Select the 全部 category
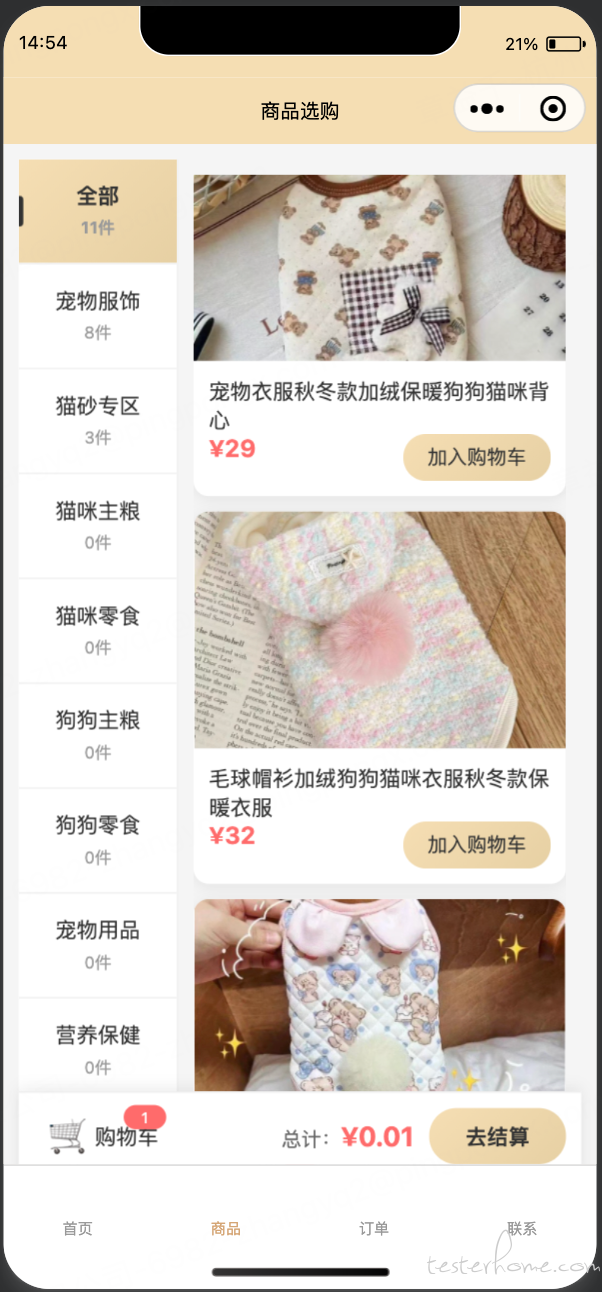The image size is (602, 1292). (x=98, y=210)
